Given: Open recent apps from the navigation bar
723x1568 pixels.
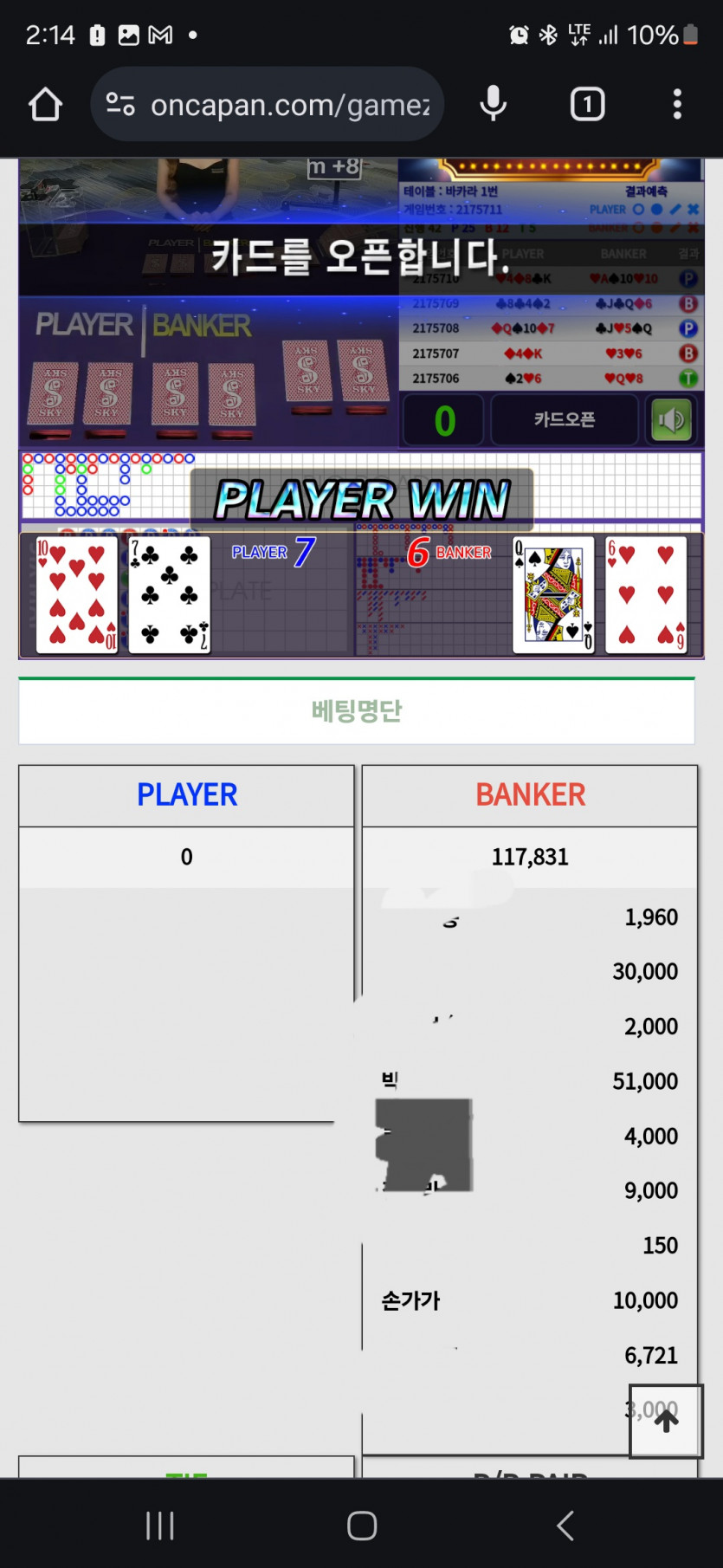Looking at the screenshot, I should pos(160,1525).
